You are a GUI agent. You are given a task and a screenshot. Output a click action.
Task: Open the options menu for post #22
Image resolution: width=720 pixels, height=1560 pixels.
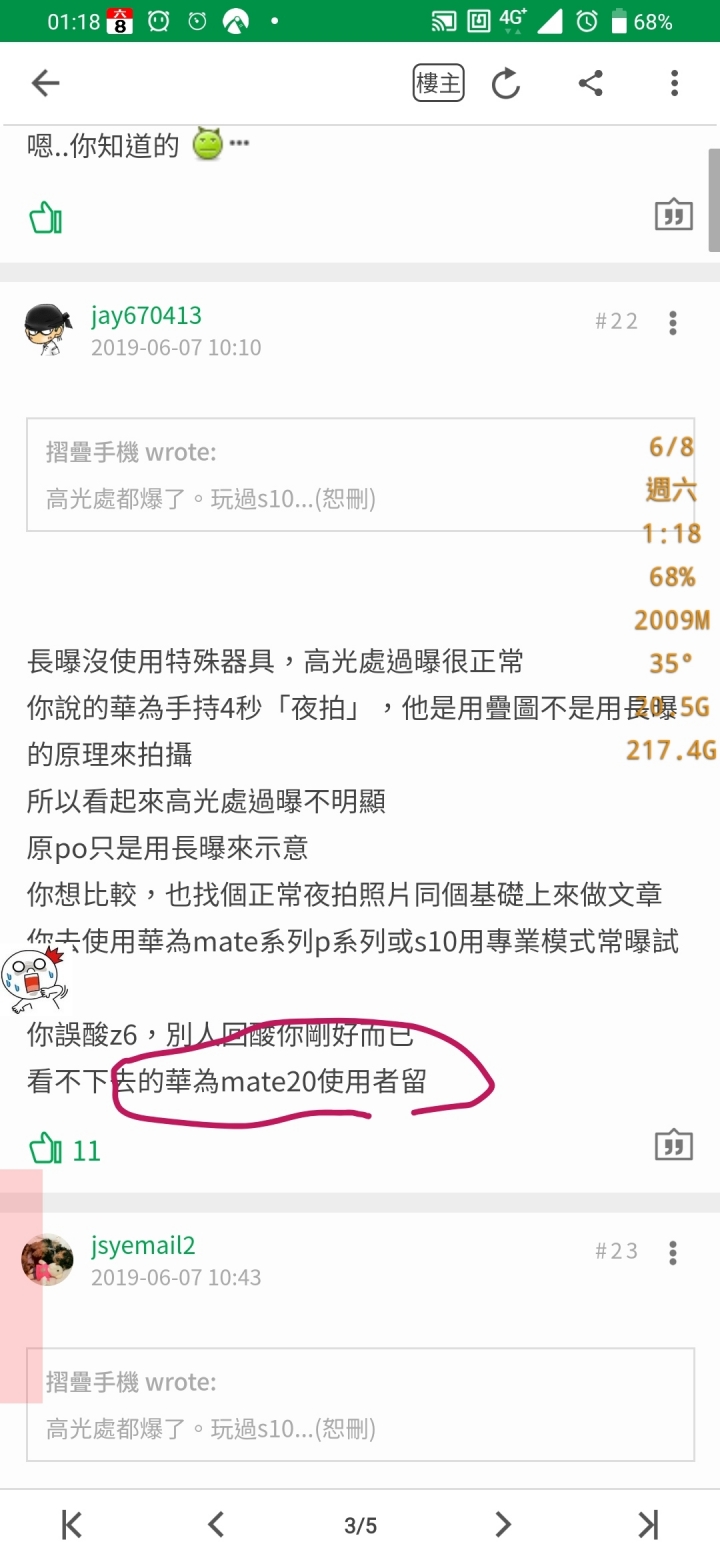[673, 322]
